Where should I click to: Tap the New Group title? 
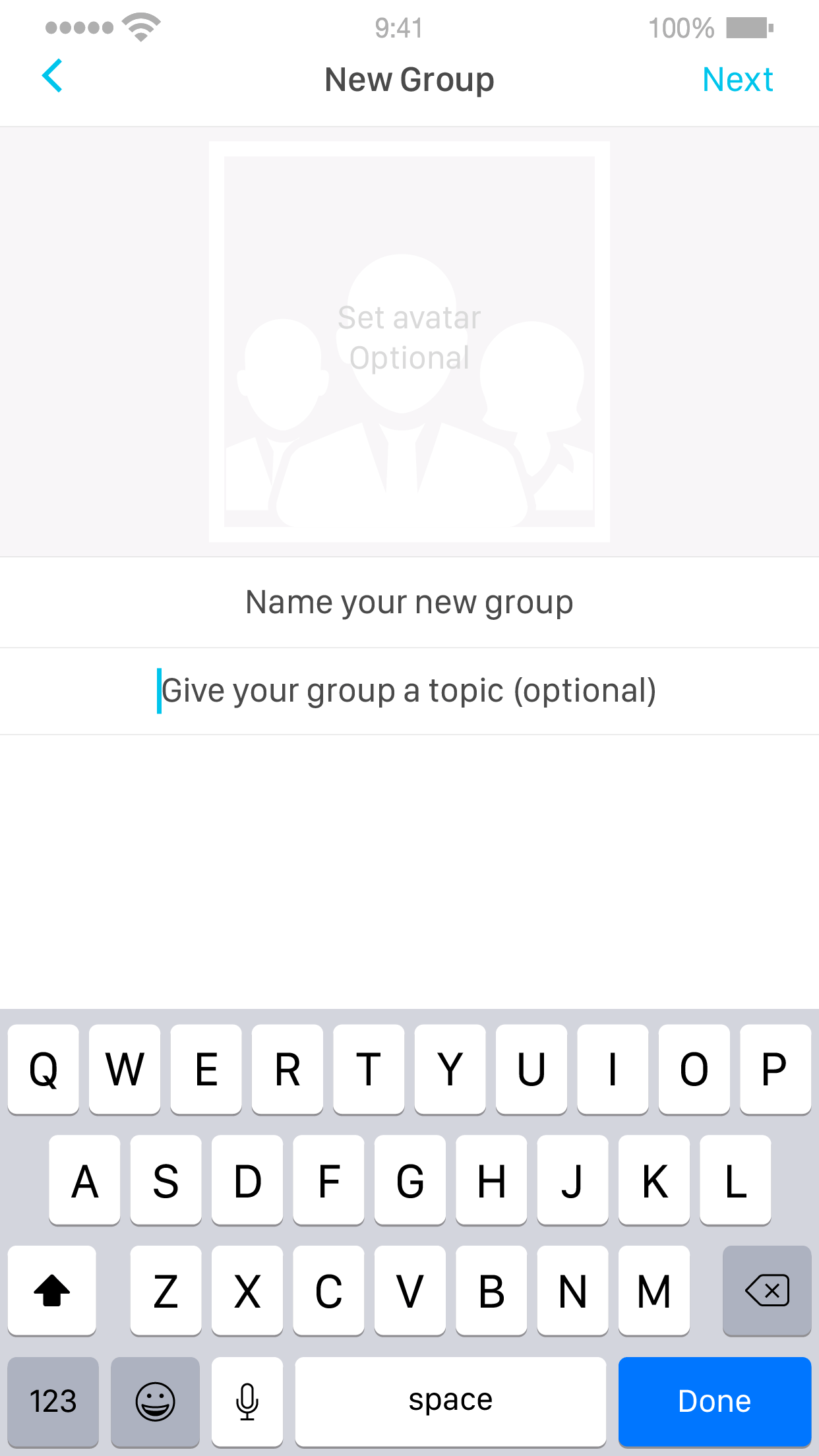coord(409,78)
